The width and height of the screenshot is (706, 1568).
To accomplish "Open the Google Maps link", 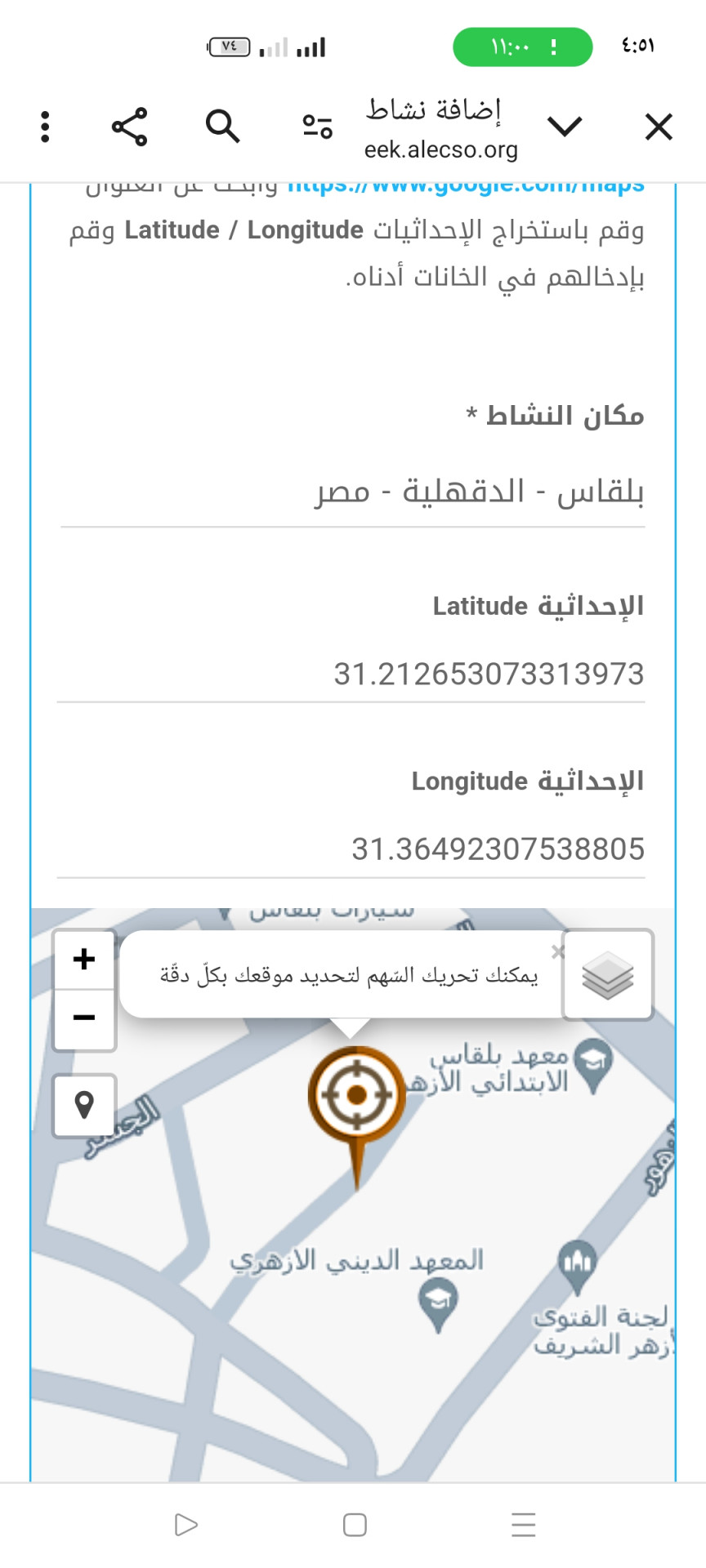I will click(x=466, y=187).
